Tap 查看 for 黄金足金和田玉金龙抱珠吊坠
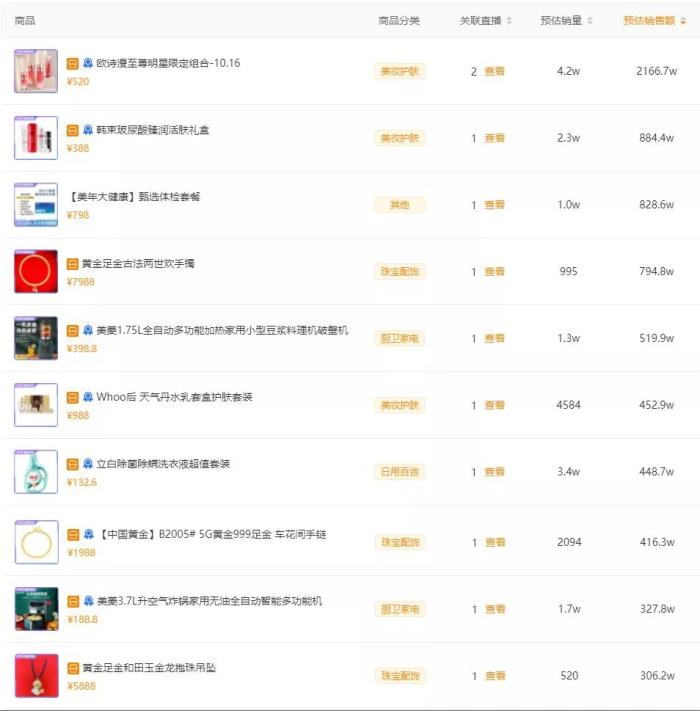The width and height of the screenshot is (700, 711). pyautogui.click(x=494, y=676)
